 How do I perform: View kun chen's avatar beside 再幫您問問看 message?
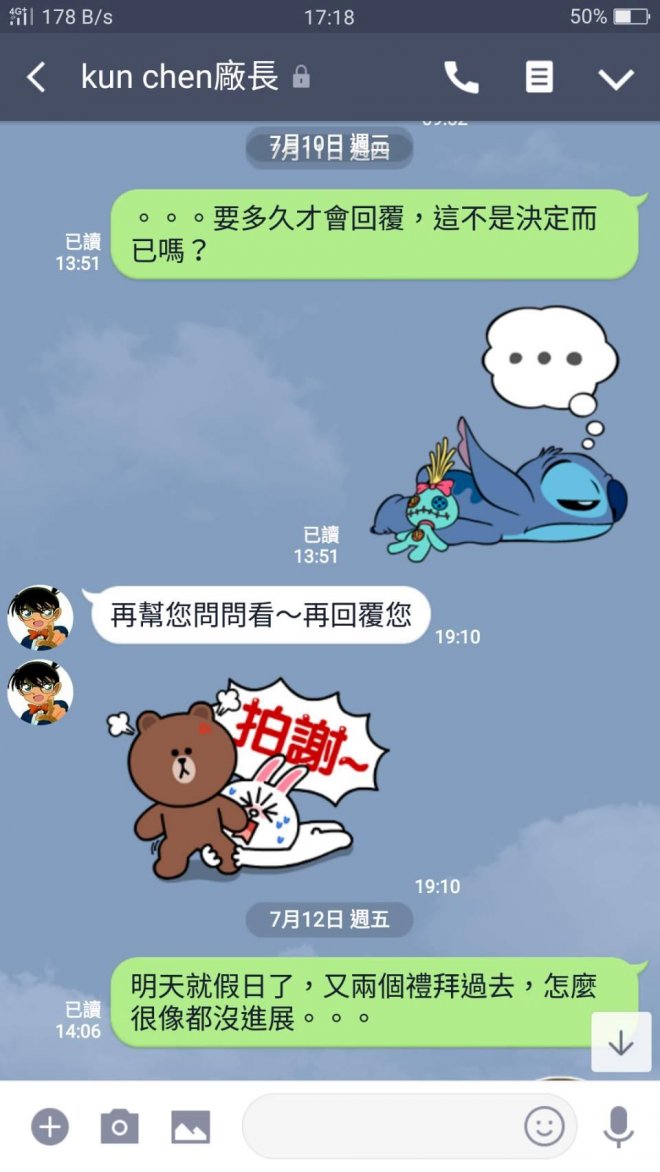click(x=40, y=617)
